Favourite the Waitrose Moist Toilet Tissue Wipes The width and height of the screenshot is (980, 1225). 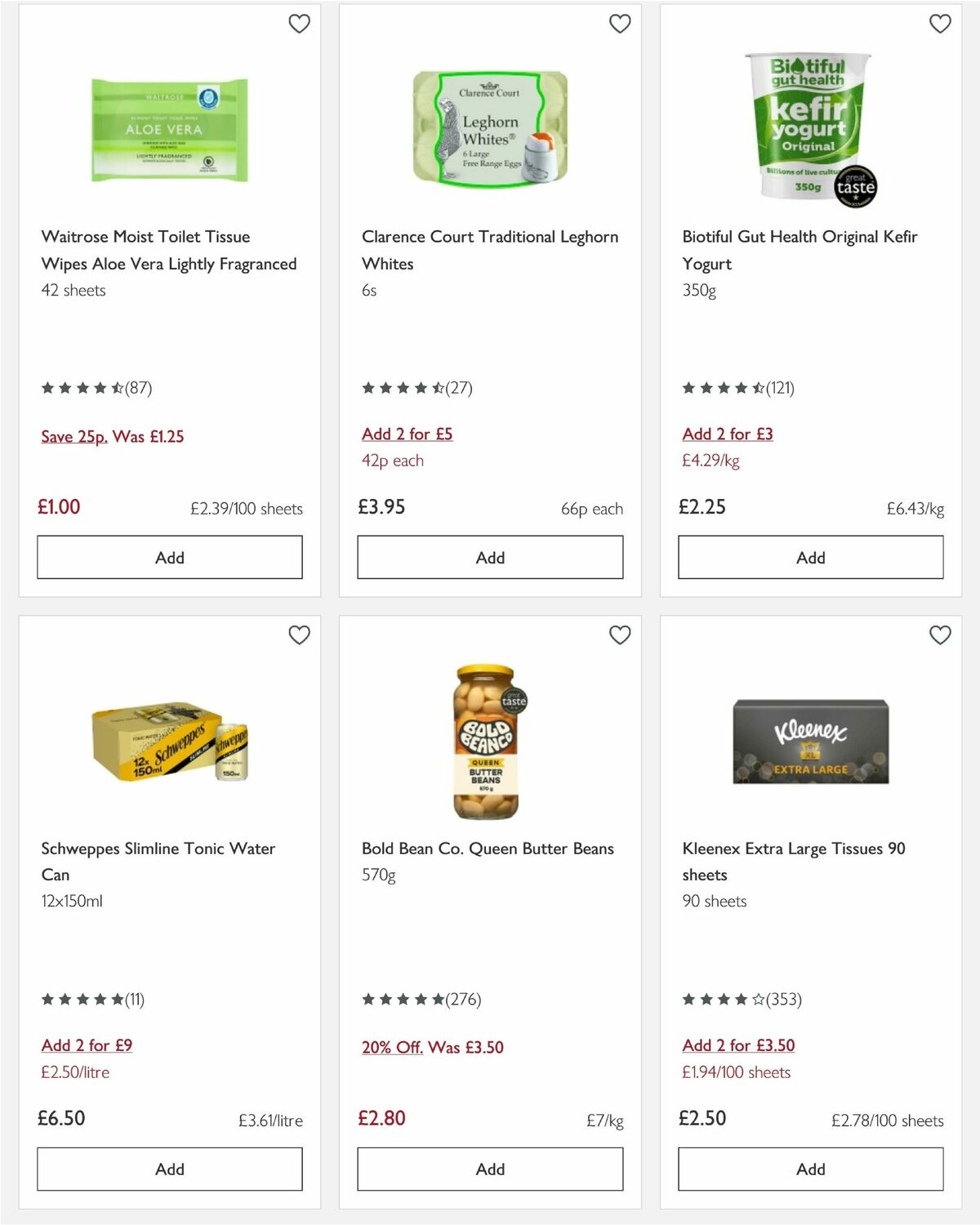(300, 24)
